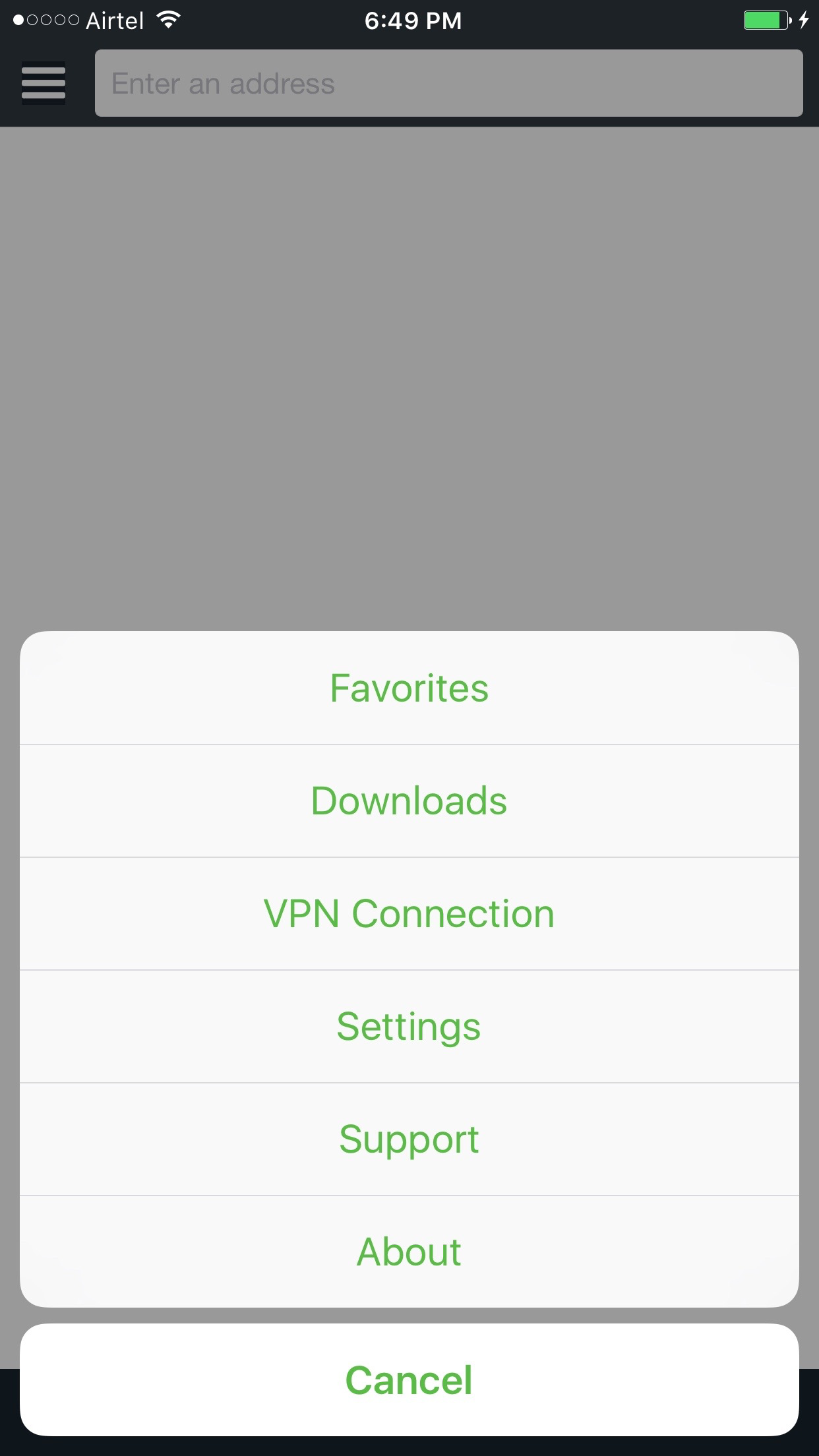Open the About screen
Viewport: 819px width, 1456px height.
coord(409,1252)
